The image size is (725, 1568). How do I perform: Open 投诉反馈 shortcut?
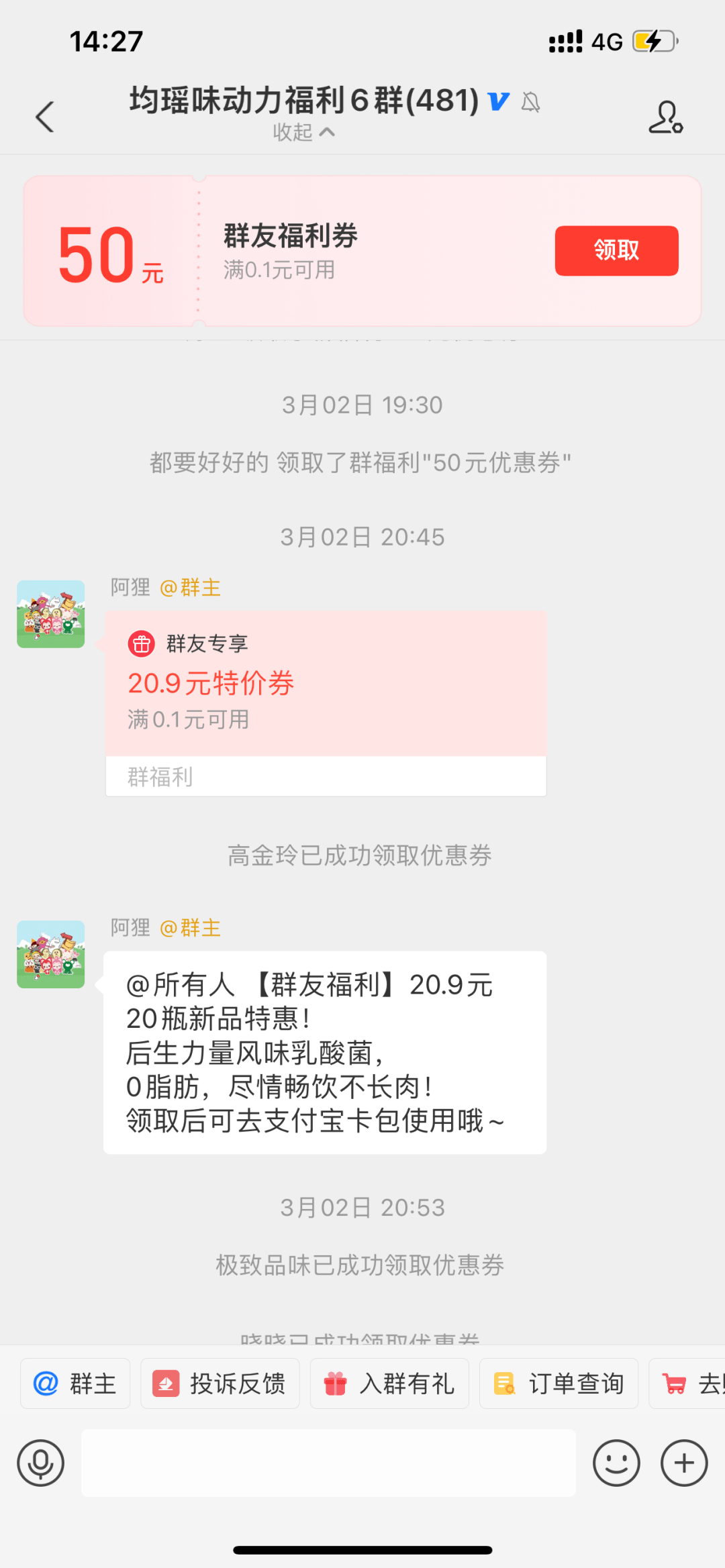pyautogui.click(x=220, y=1383)
